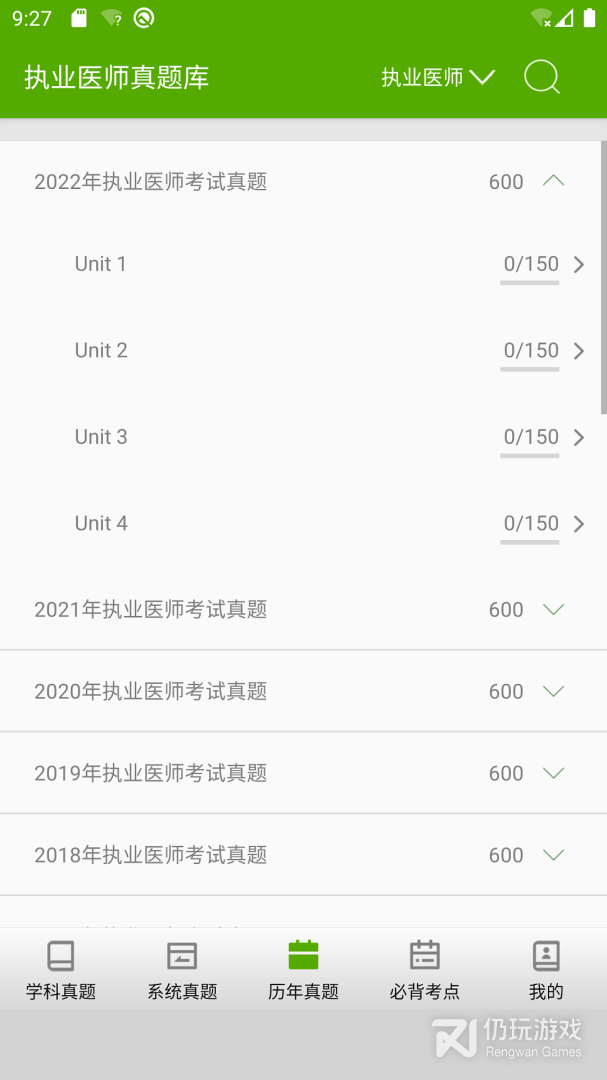
Task: Switch to the 学科真题 tab
Action: coord(61,970)
